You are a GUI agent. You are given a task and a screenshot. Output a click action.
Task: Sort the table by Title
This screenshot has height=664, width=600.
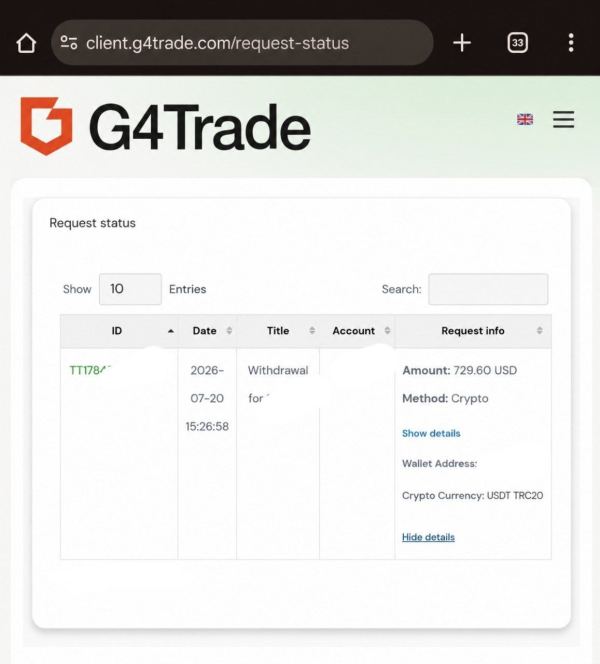coord(278,331)
